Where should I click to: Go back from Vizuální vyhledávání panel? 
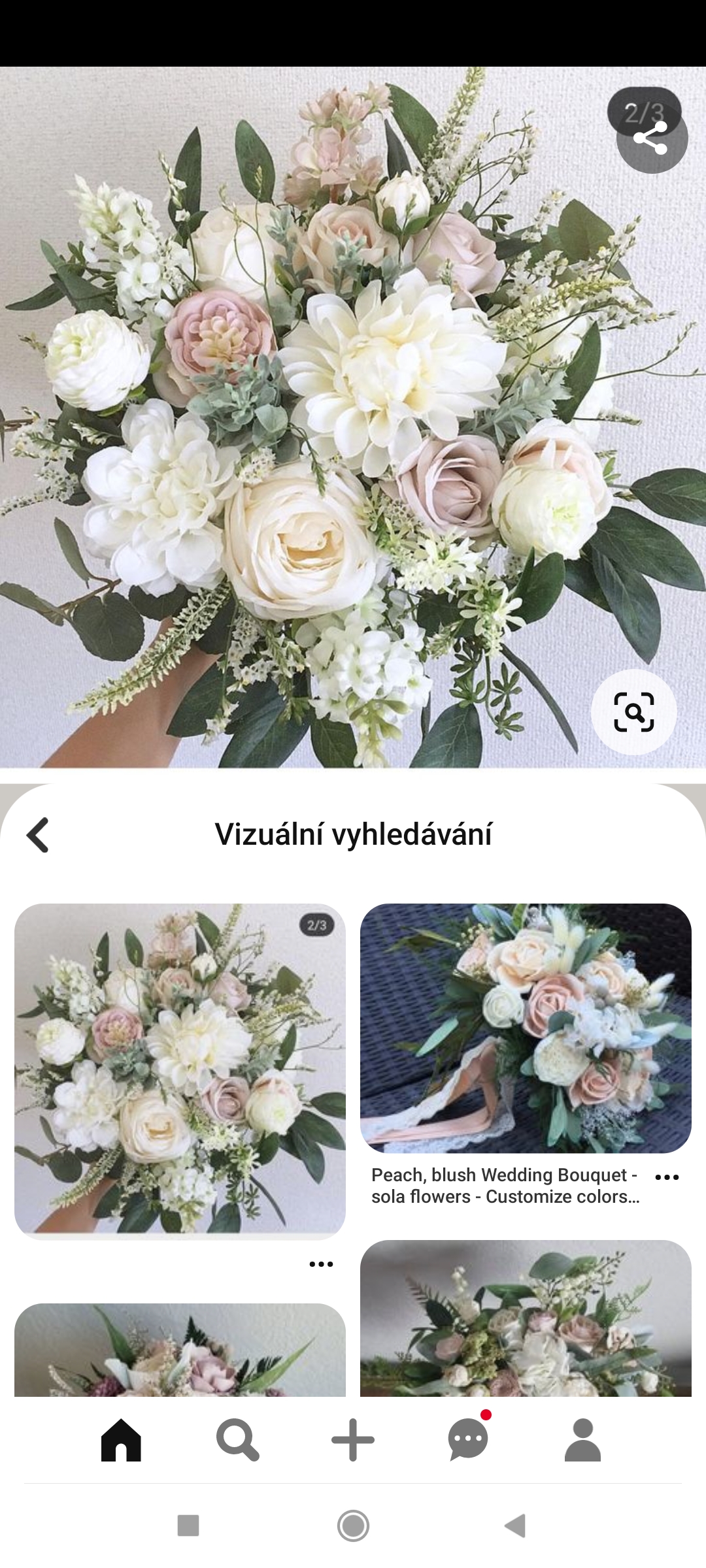pos(38,835)
